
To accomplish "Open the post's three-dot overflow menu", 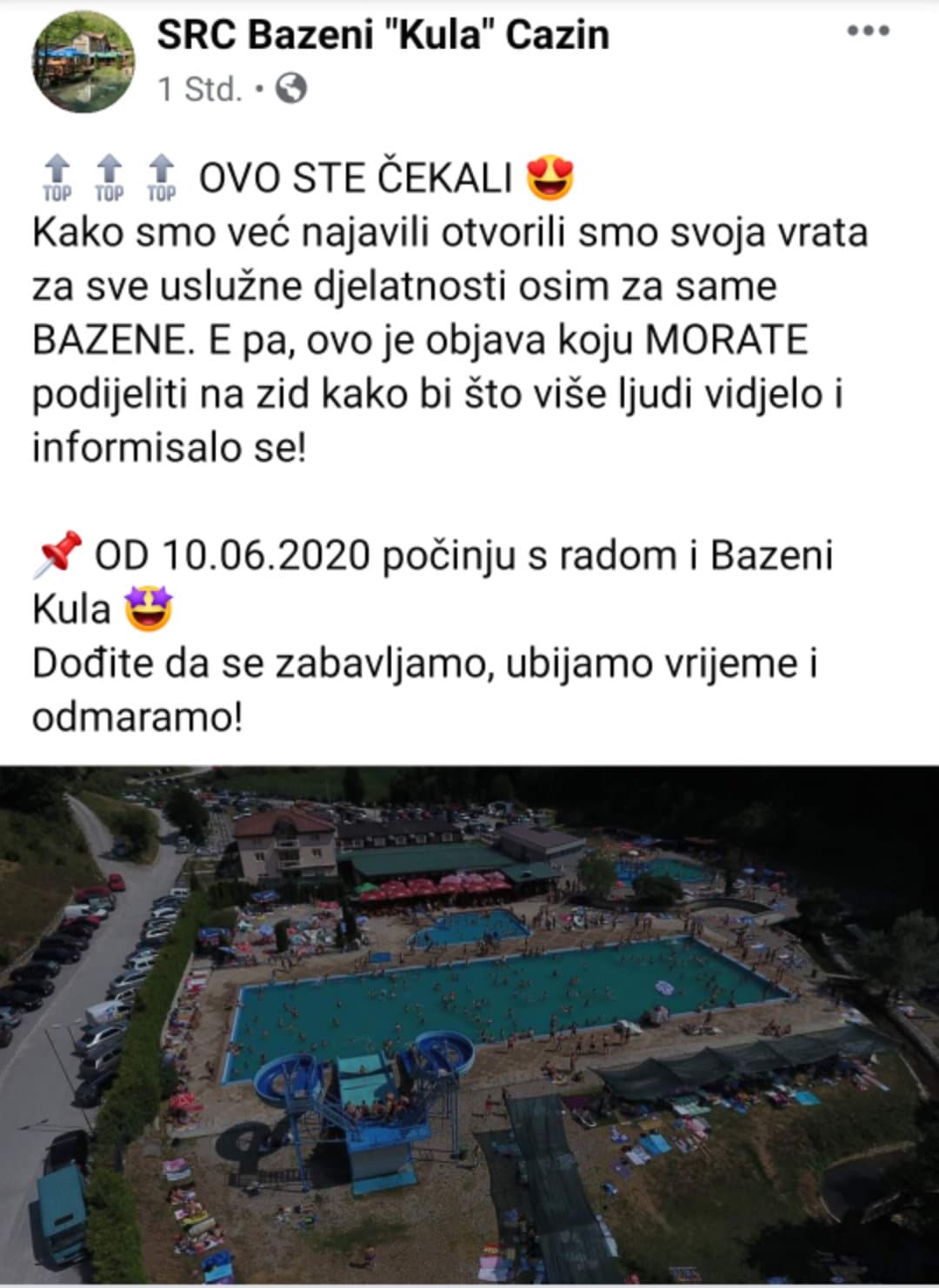I will [868, 31].
